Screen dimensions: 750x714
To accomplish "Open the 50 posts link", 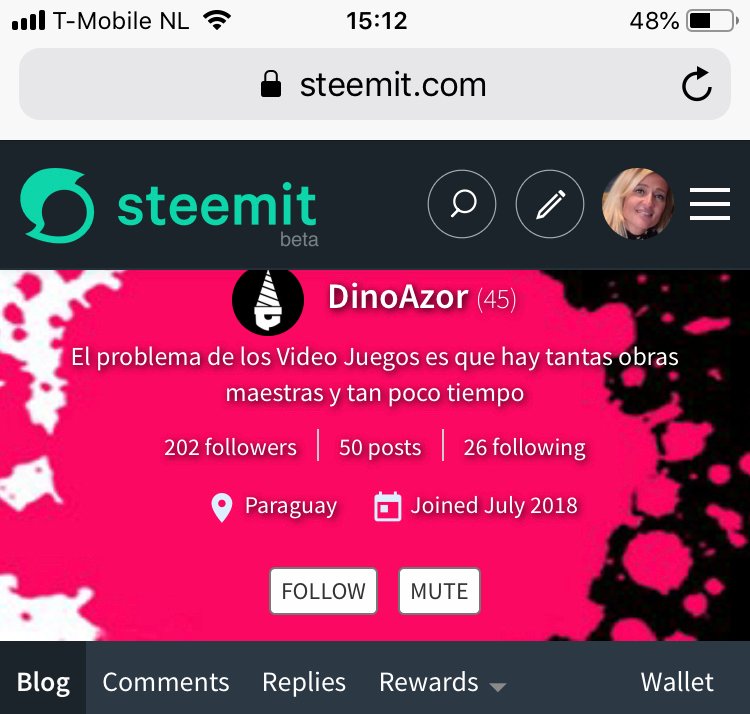I will click(x=380, y=447).
